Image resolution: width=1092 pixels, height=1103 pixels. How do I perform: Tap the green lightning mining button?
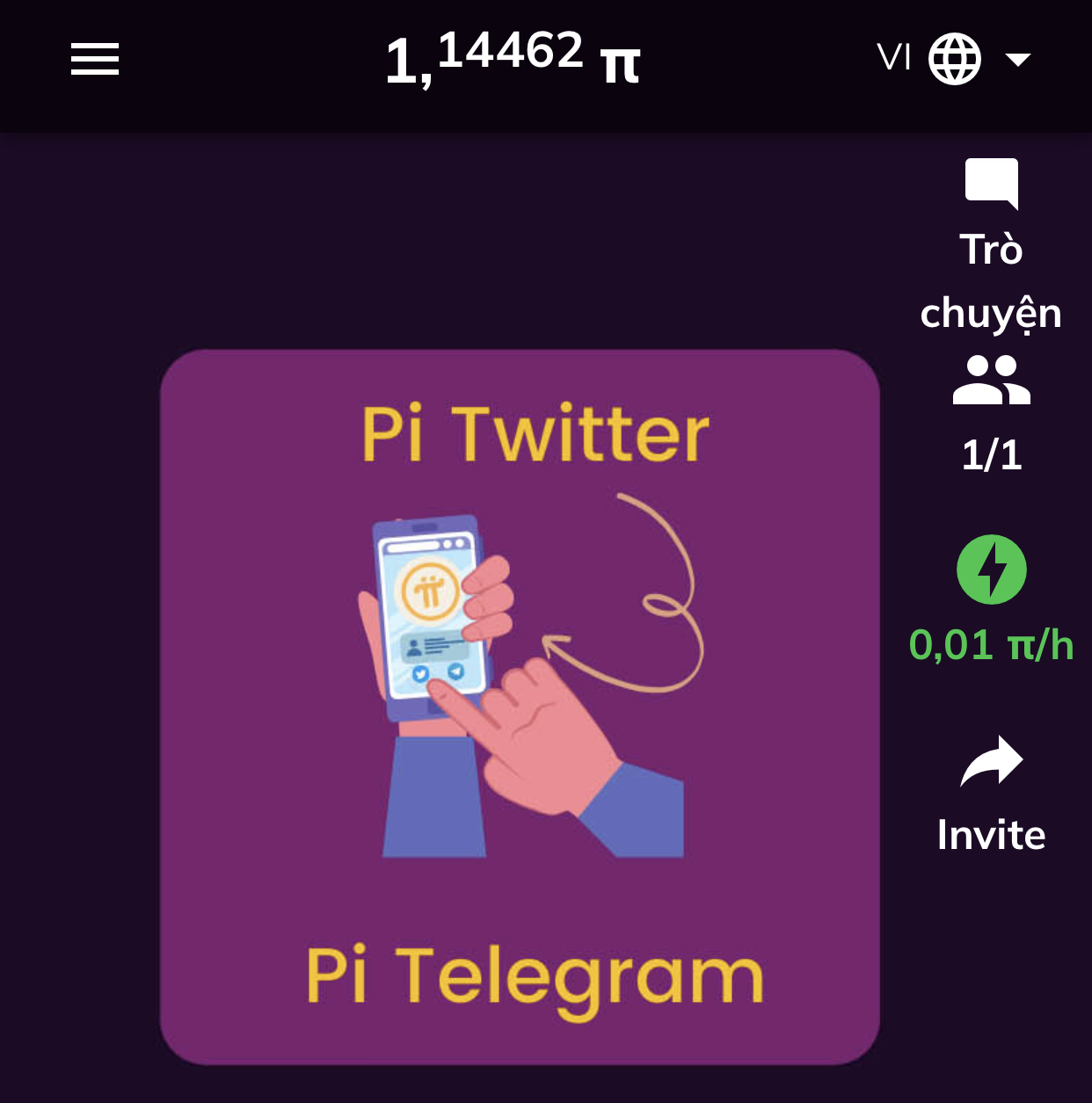coord(991,570)
